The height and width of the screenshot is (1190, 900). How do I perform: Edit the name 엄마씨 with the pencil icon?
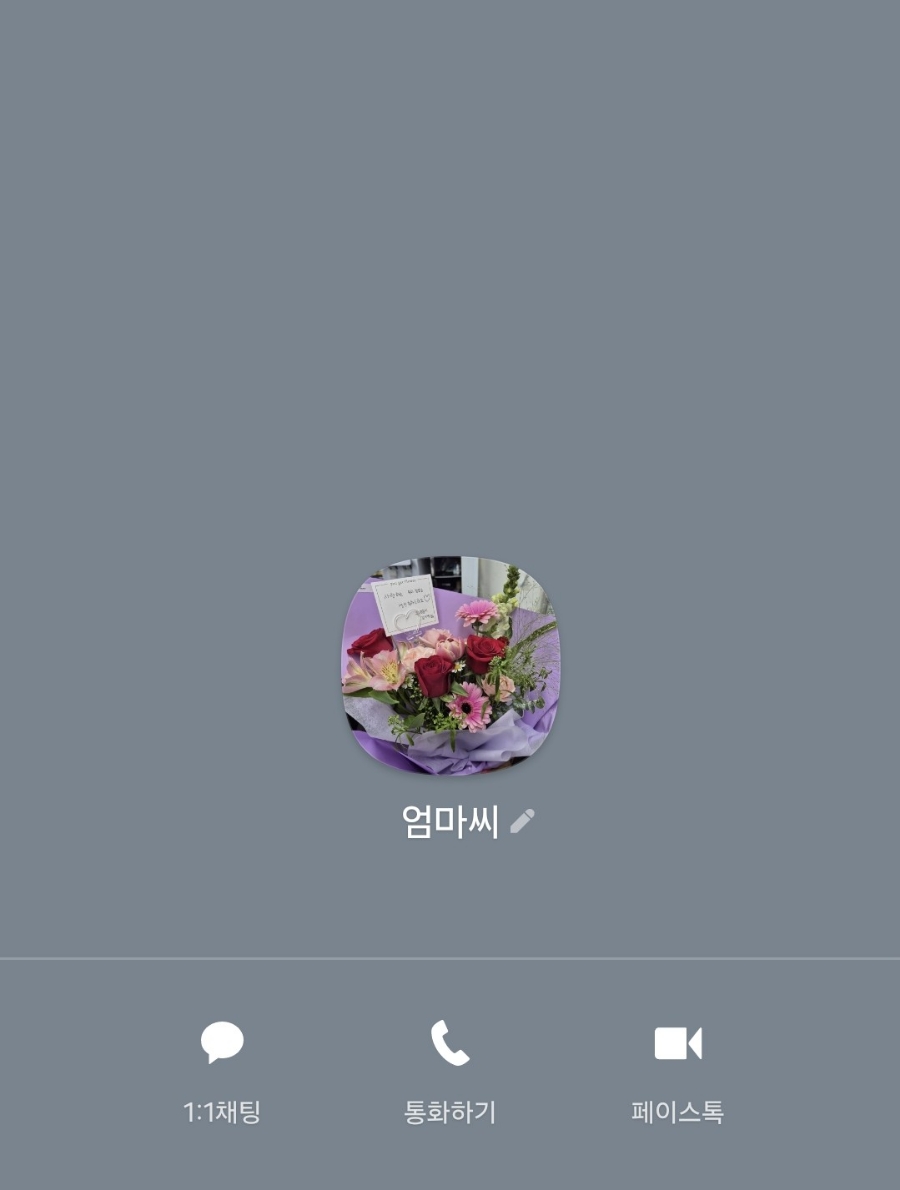point(522,822)
